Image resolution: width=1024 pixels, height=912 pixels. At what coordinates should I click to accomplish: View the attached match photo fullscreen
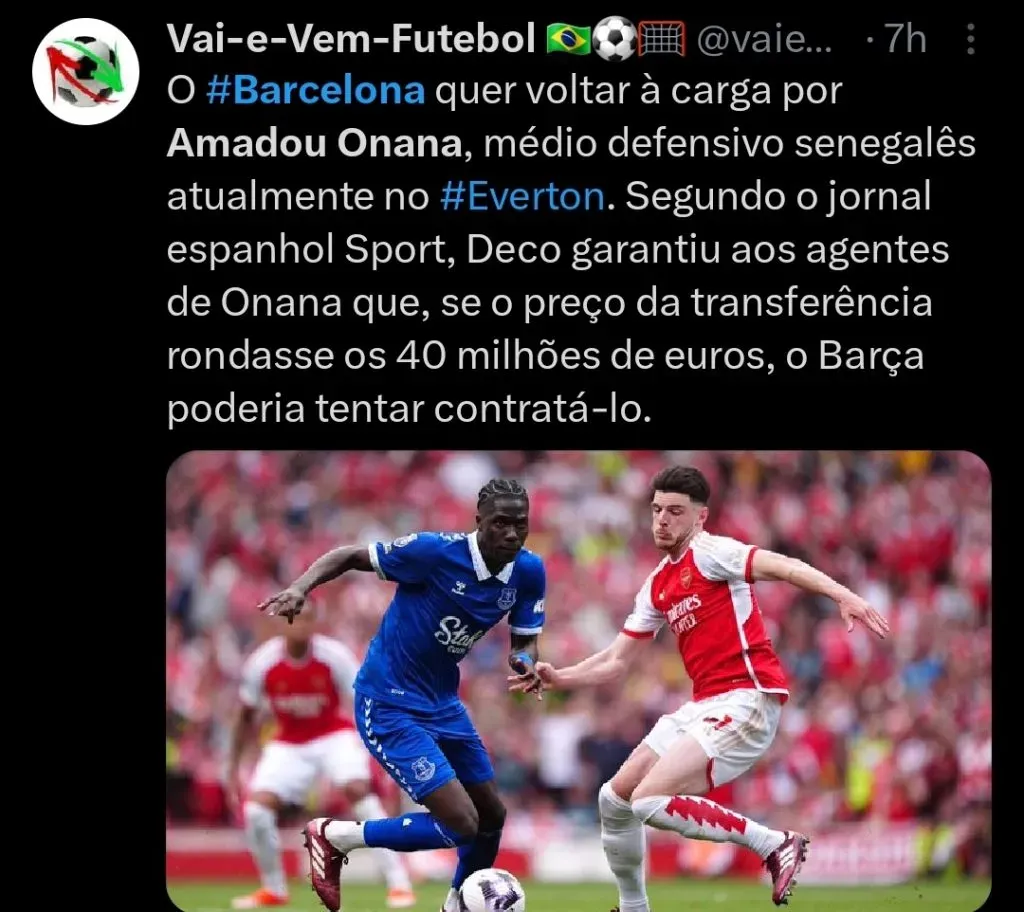[x=578, y=680]
